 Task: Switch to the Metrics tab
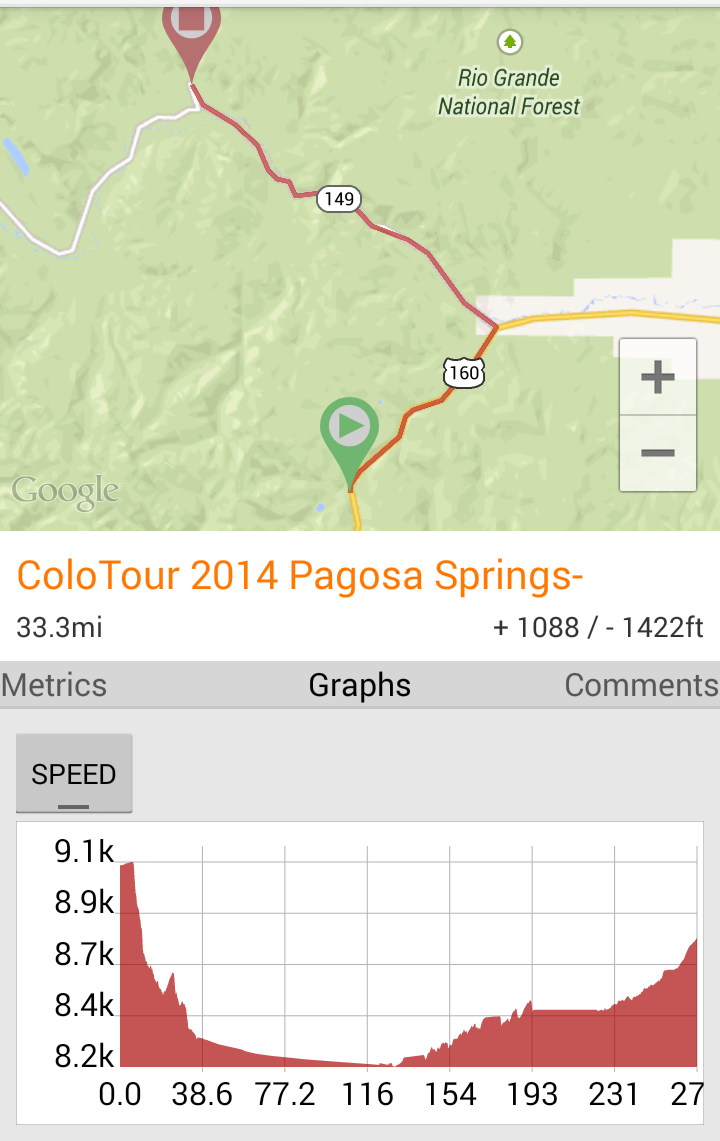(x=54, y=685)
